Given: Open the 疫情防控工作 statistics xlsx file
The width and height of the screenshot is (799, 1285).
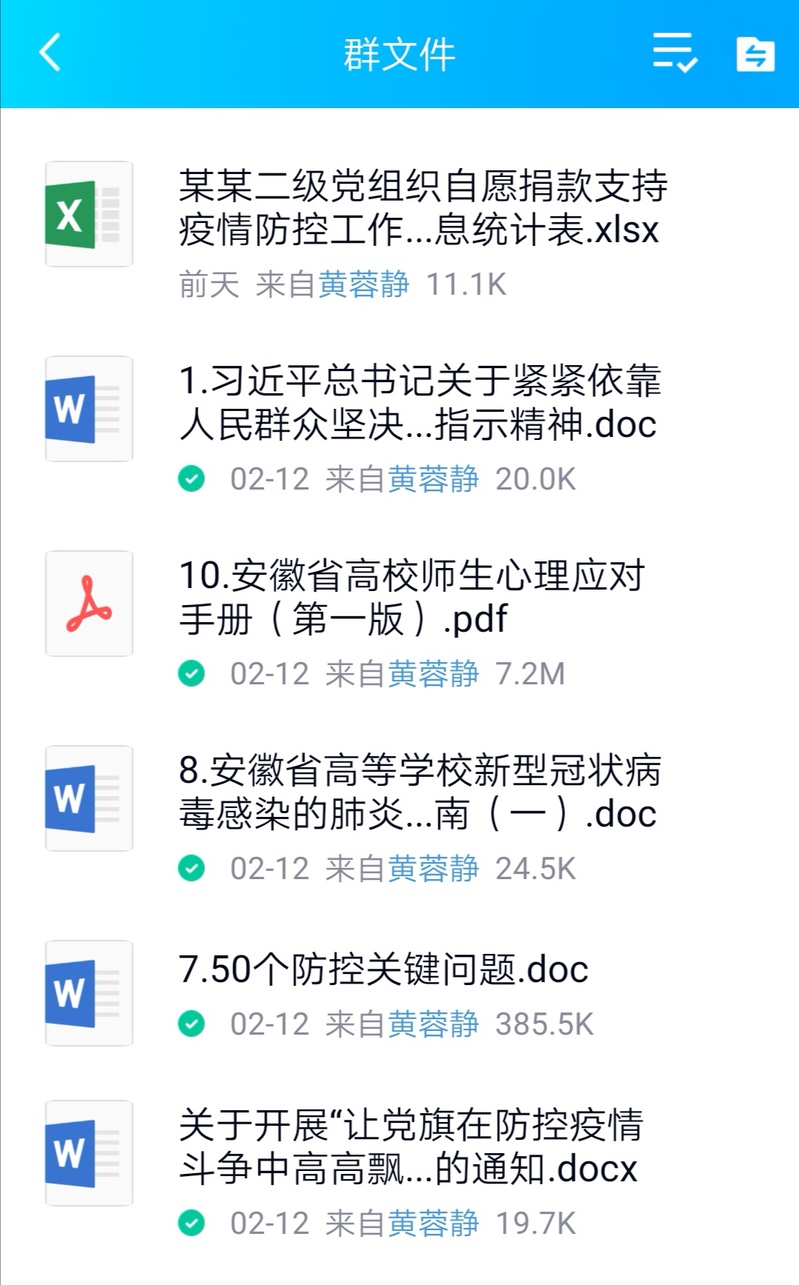Looking at the screenshot, I should (x=420, y=209).
